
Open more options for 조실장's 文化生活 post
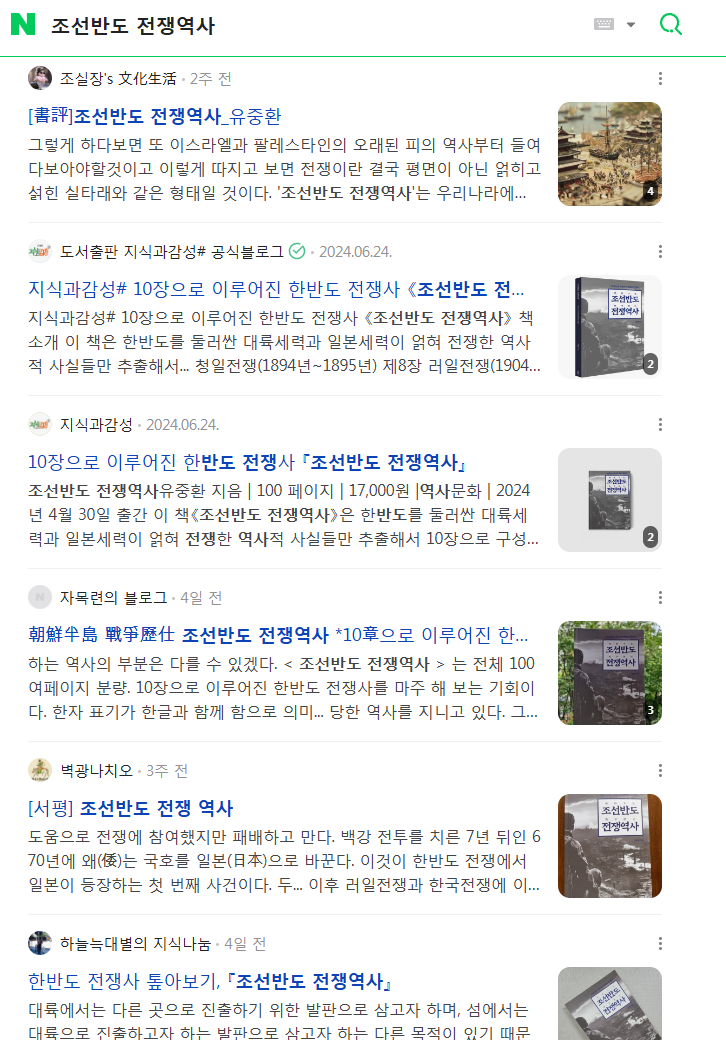pos(660,79)
